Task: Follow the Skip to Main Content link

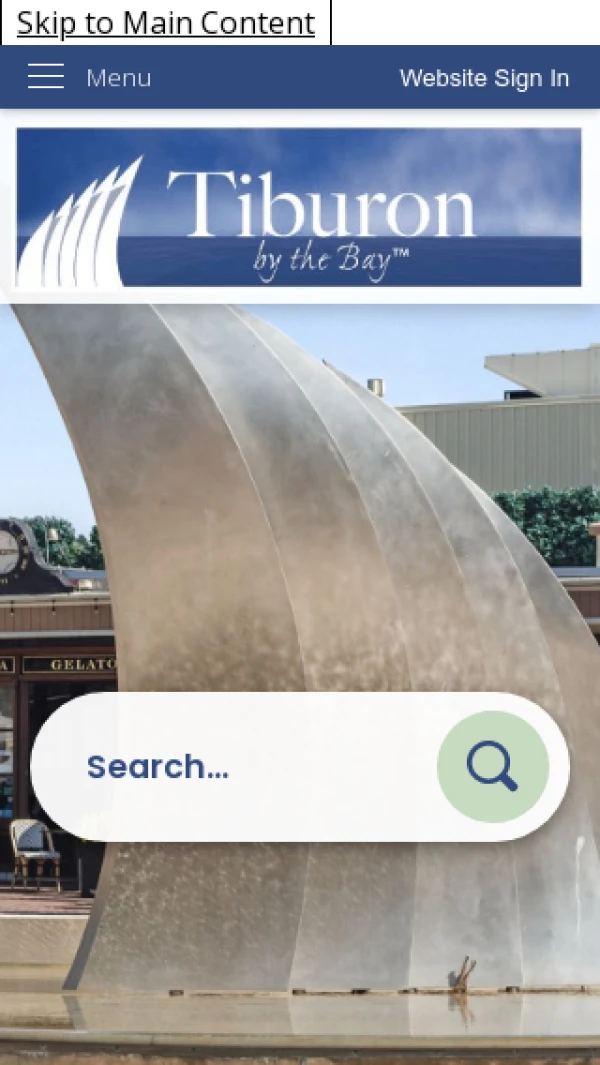Action: 165,22
